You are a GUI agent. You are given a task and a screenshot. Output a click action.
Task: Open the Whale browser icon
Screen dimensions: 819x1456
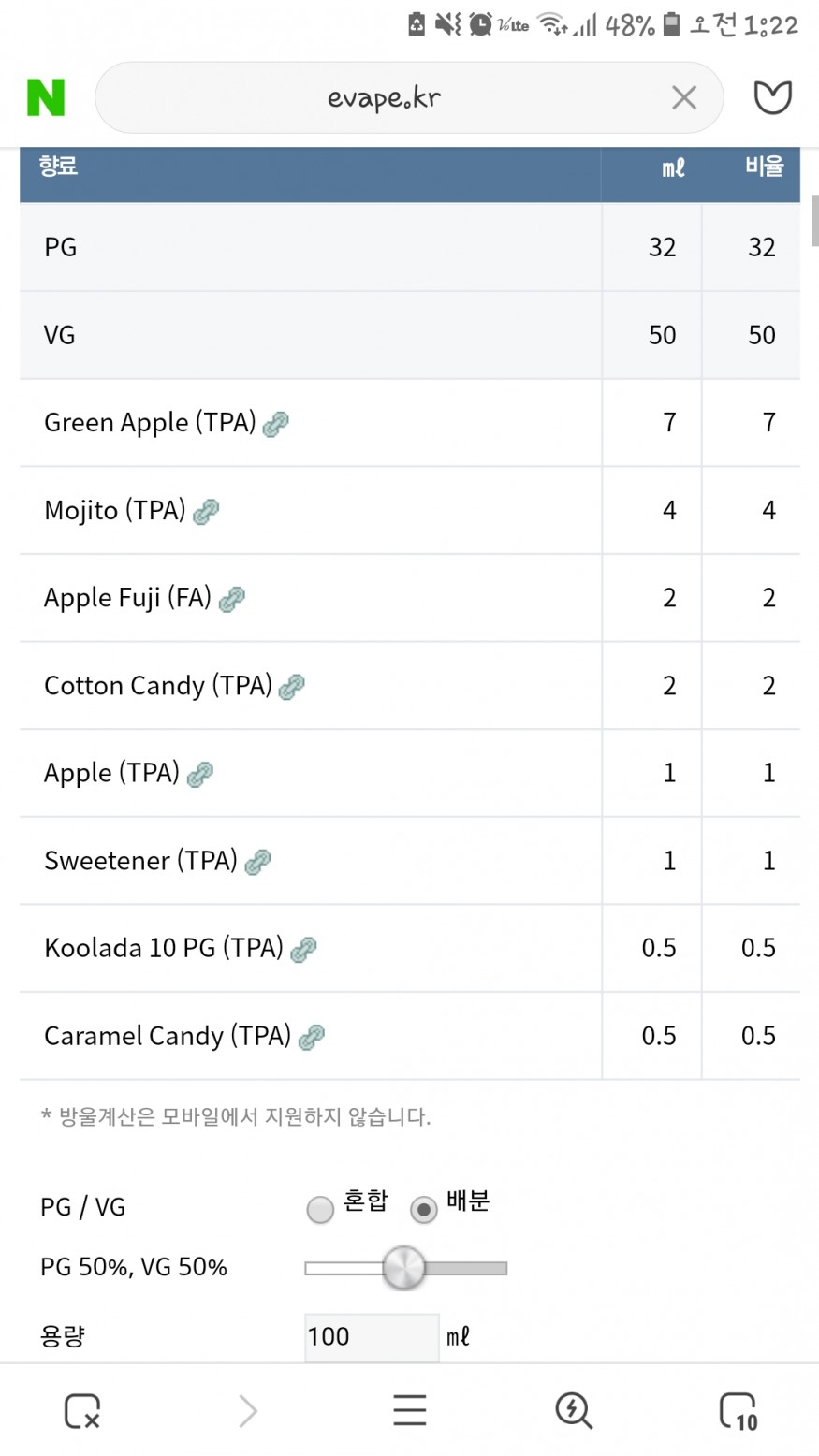pos(773,97)
